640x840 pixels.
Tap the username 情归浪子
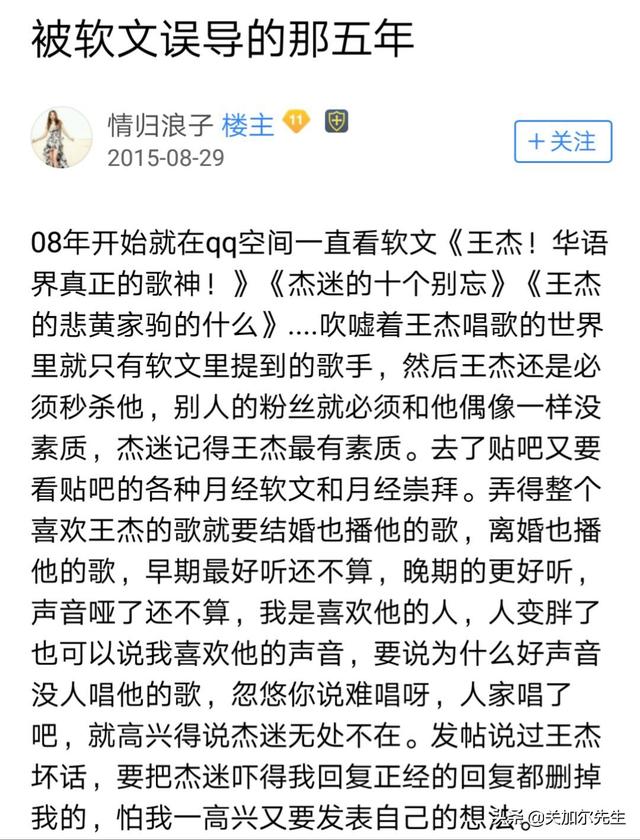point(160,124)
